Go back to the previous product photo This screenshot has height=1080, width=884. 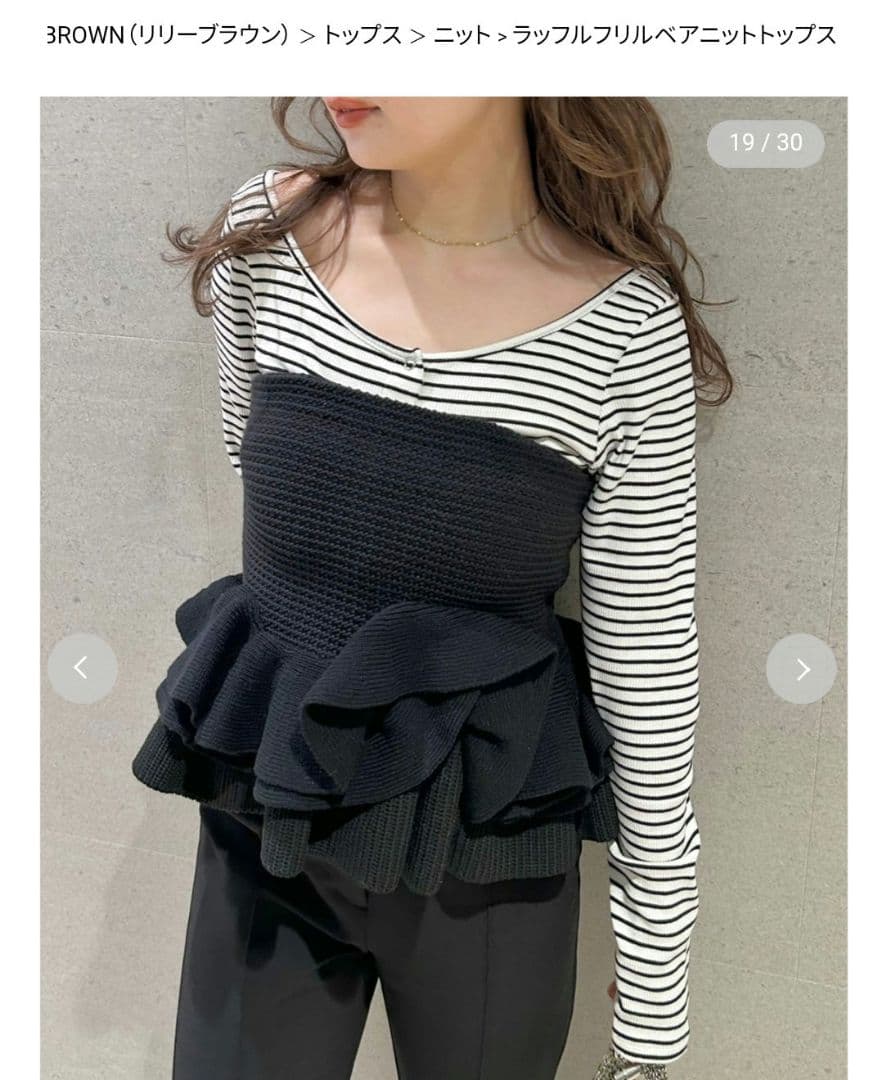pyautogui.click(x=82, y=669)
